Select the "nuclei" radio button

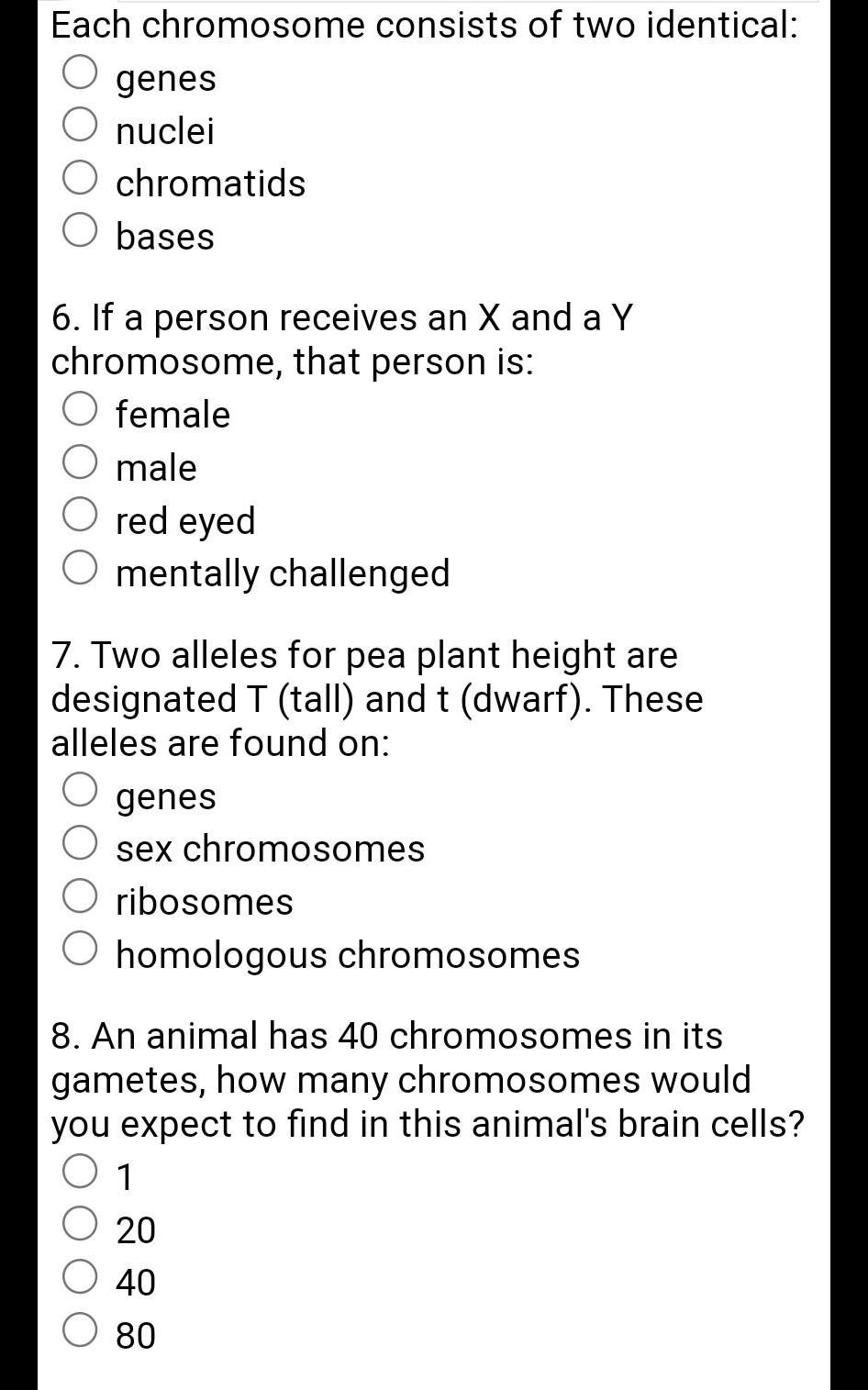pyautogui.click(x=81, y=124)
